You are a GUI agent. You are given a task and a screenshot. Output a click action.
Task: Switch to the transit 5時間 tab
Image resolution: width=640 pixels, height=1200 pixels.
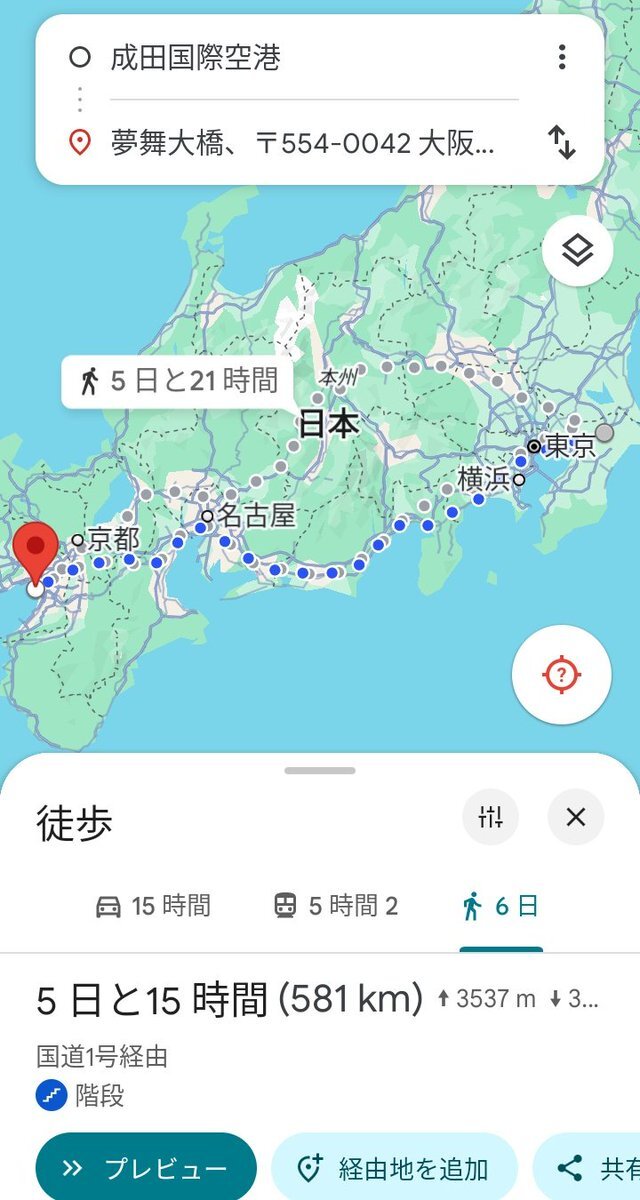336,906
